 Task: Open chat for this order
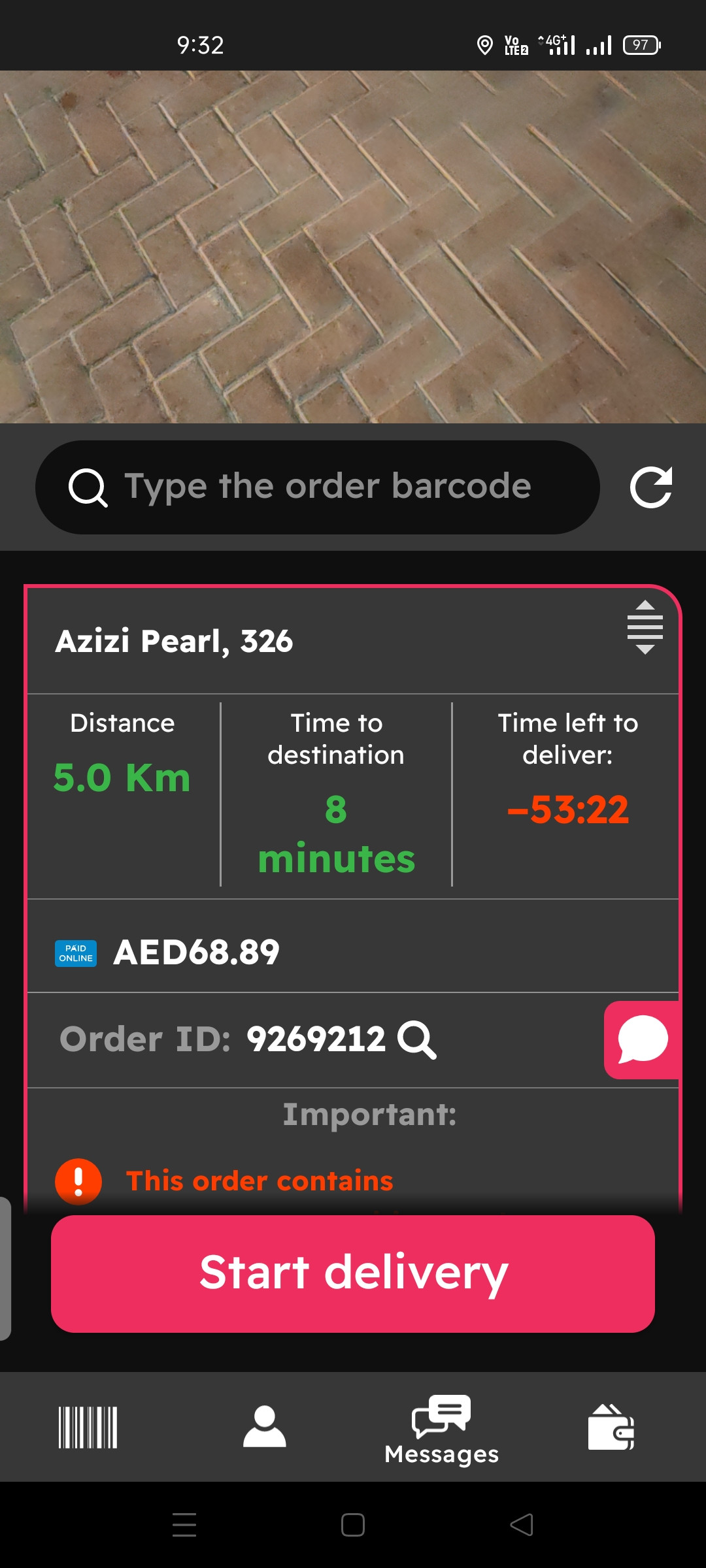coord(643,1039)
